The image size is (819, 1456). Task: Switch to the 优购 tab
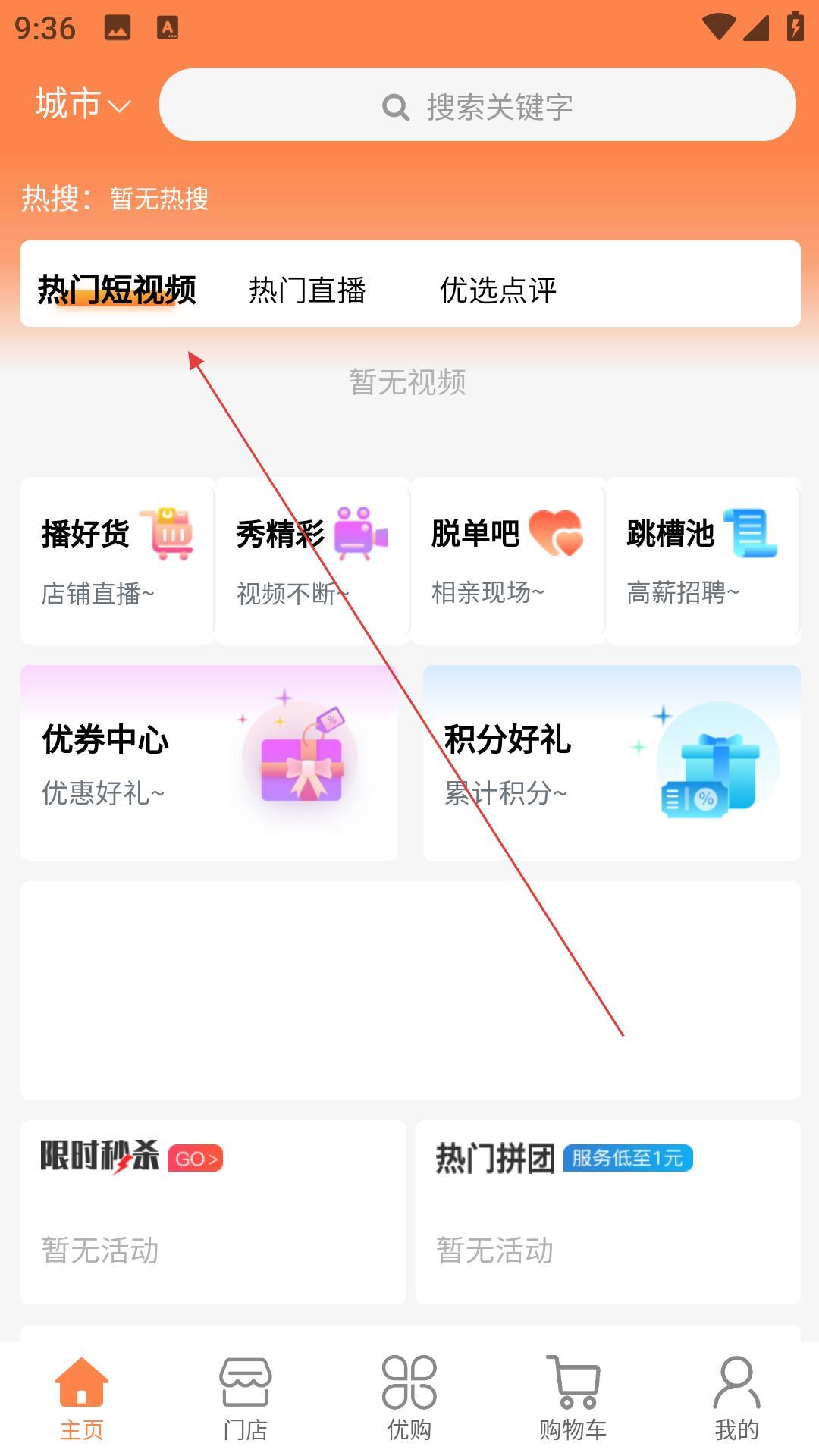pyautogui.click(x=409, y=1399)
